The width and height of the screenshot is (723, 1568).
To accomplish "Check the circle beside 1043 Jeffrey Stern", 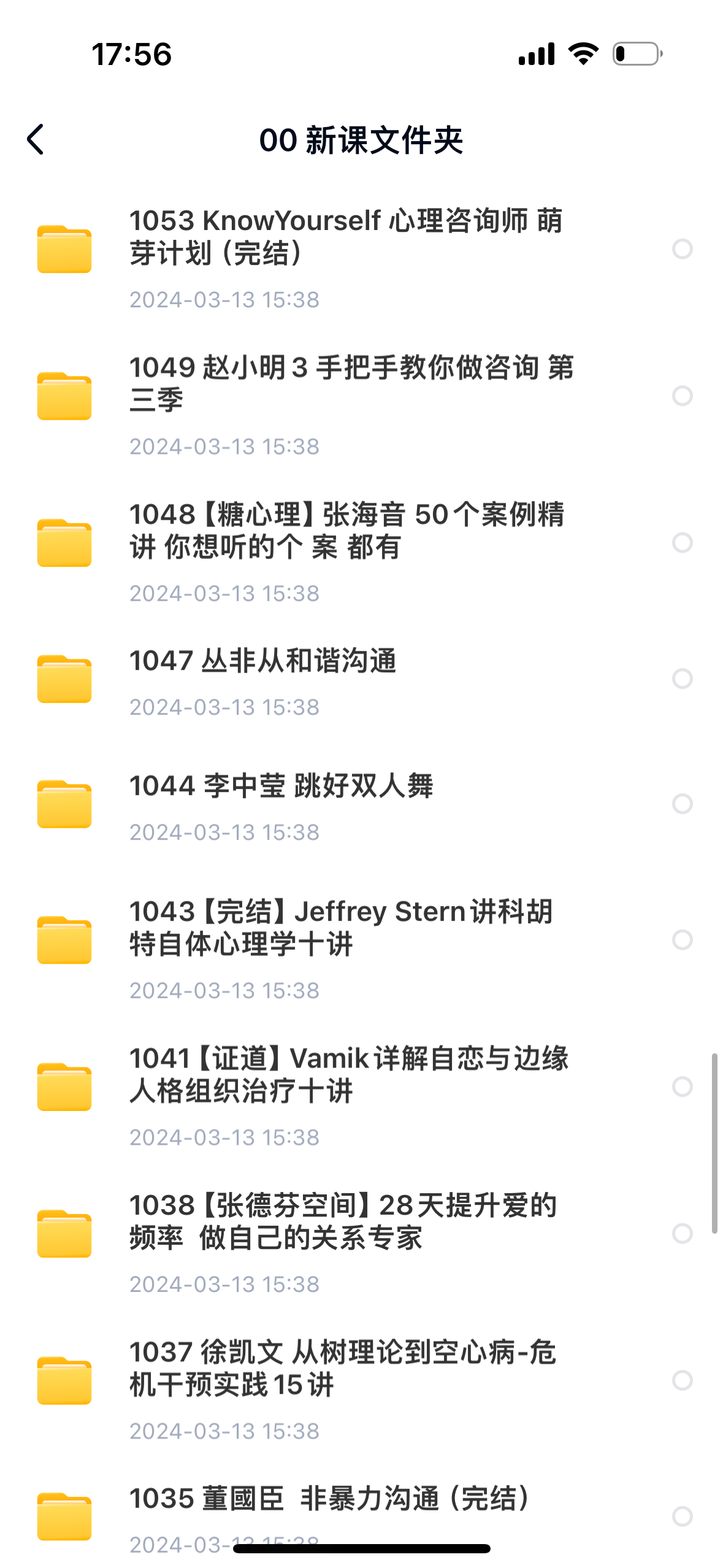I will click(x=682, y=940).
